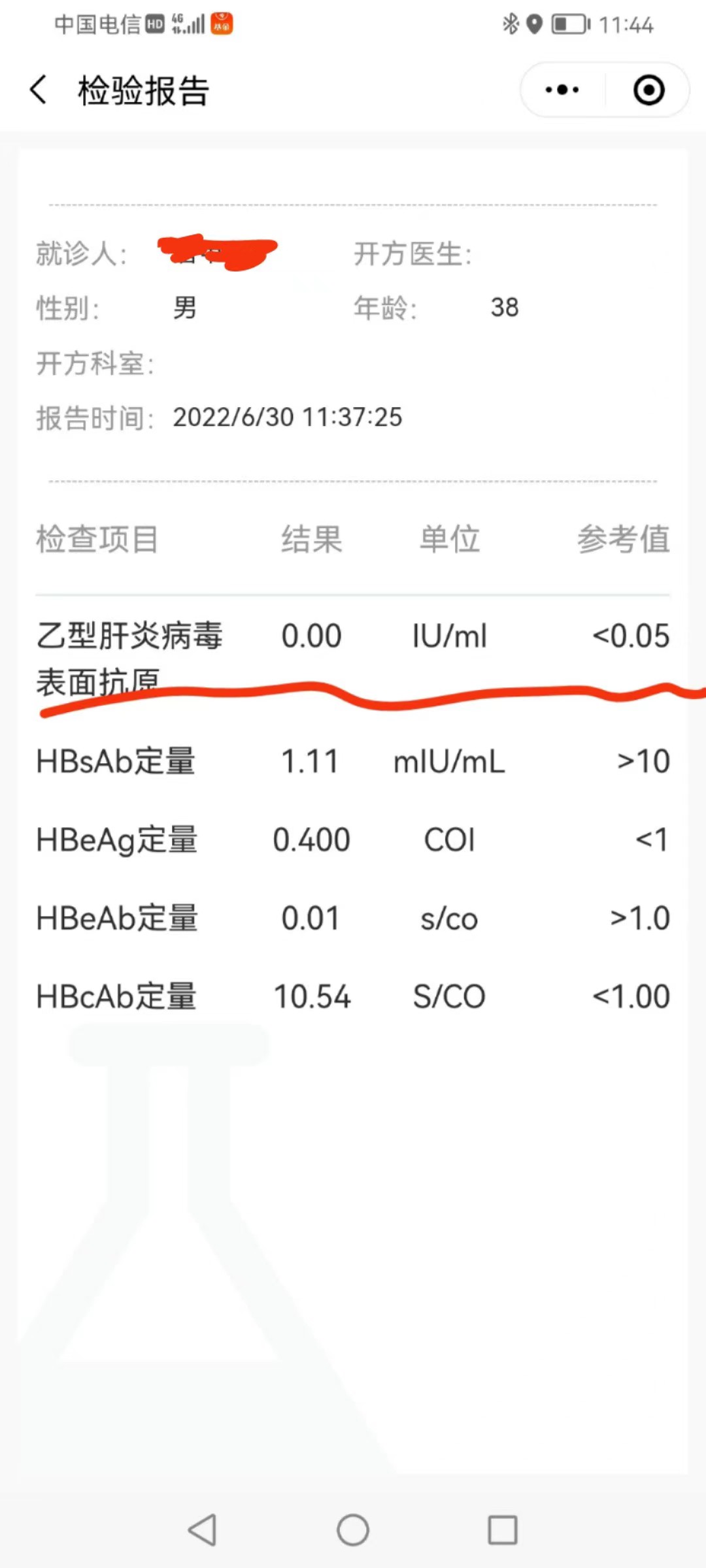Viewport: 706px width, 1568px height.
Task: Tap the Bluetooth icon in the status bar
Action: pos(511,23)
